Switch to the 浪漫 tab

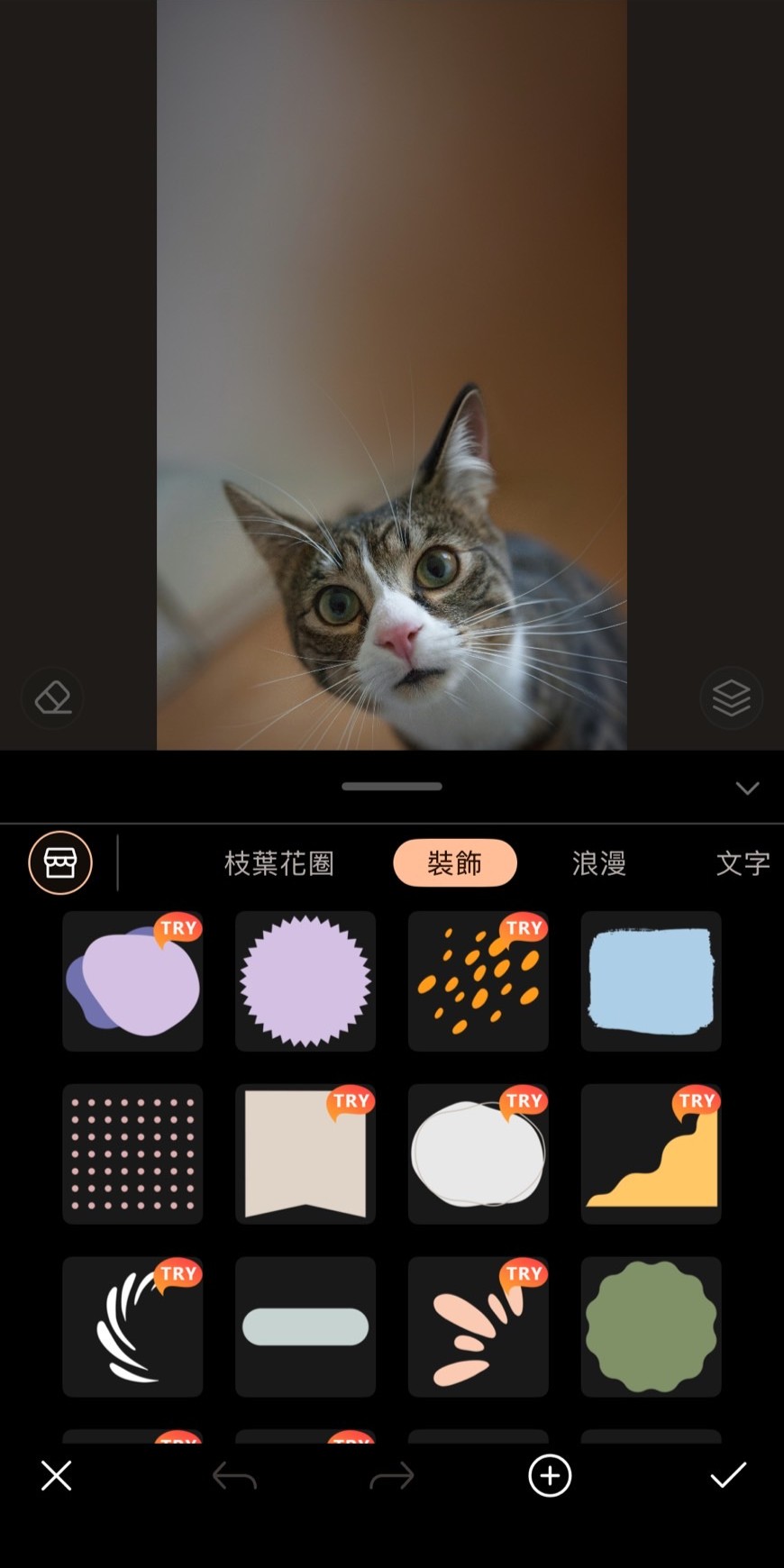pos(598,863)
